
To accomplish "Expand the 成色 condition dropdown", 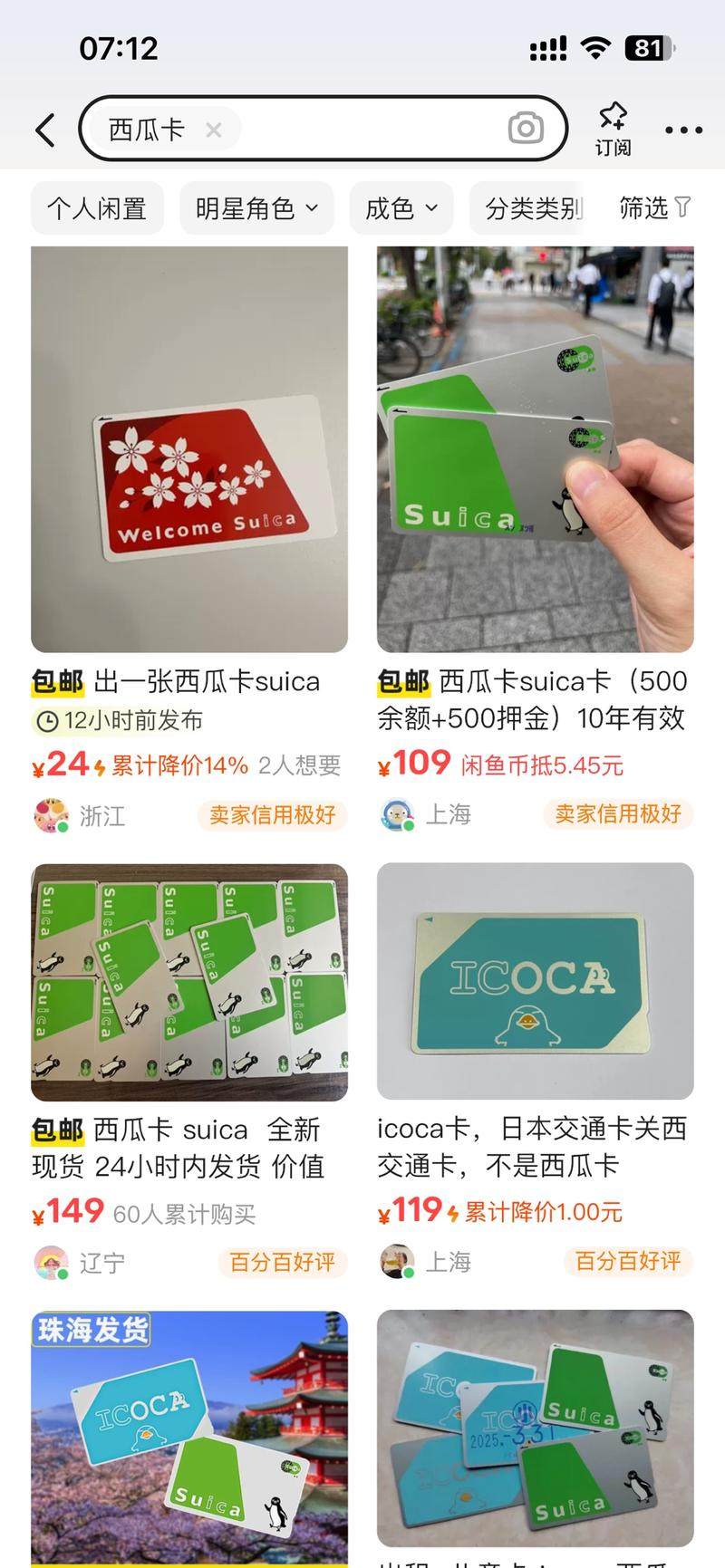I will 401,208.
